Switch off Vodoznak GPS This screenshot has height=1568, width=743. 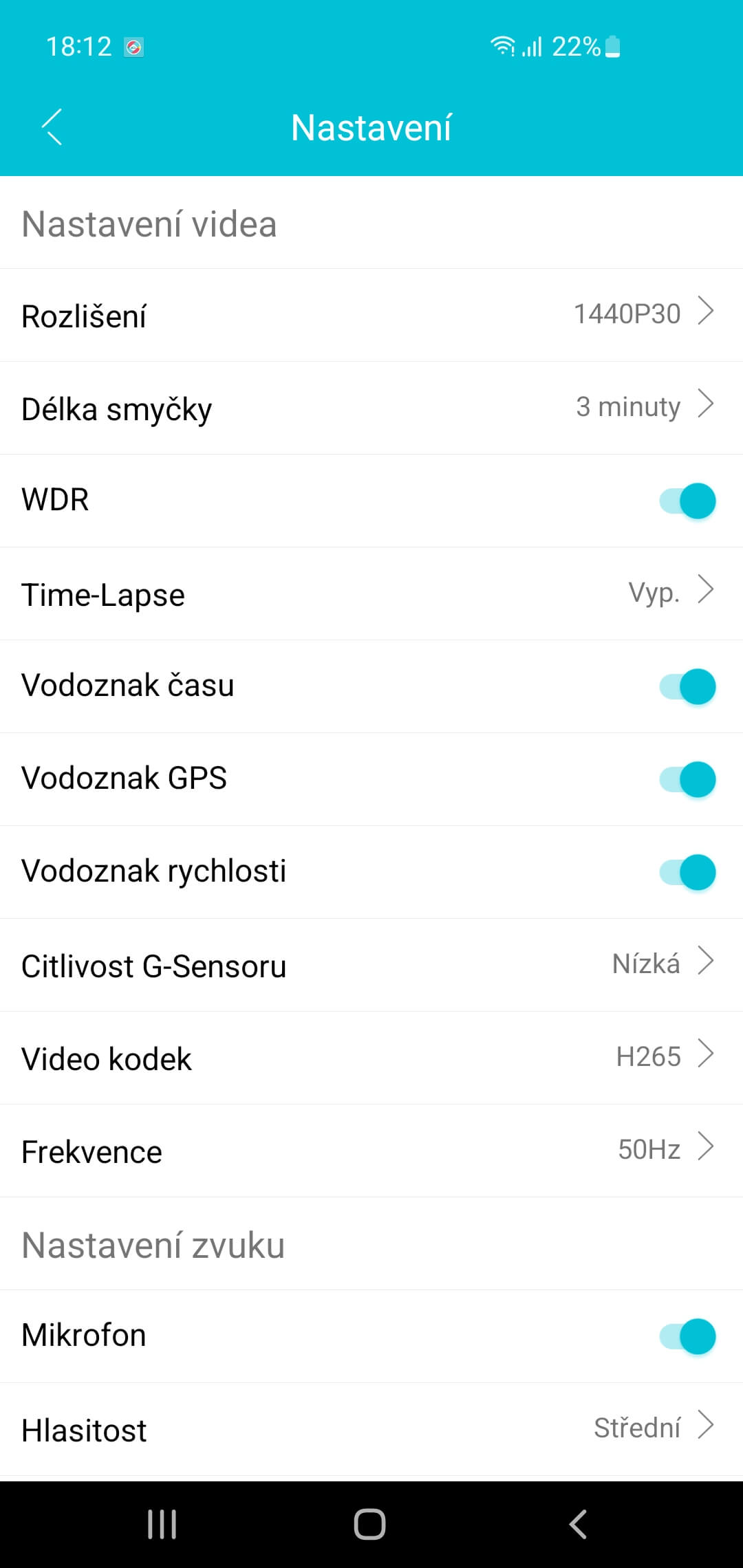[x=687, y=779]
